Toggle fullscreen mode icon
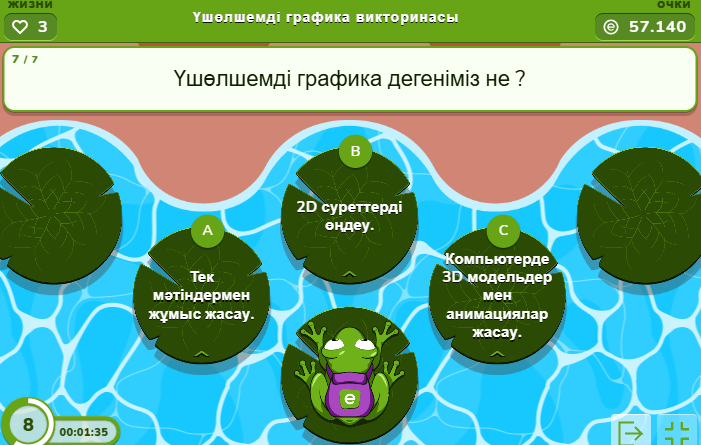701x445 pixels. coord(678,432)
